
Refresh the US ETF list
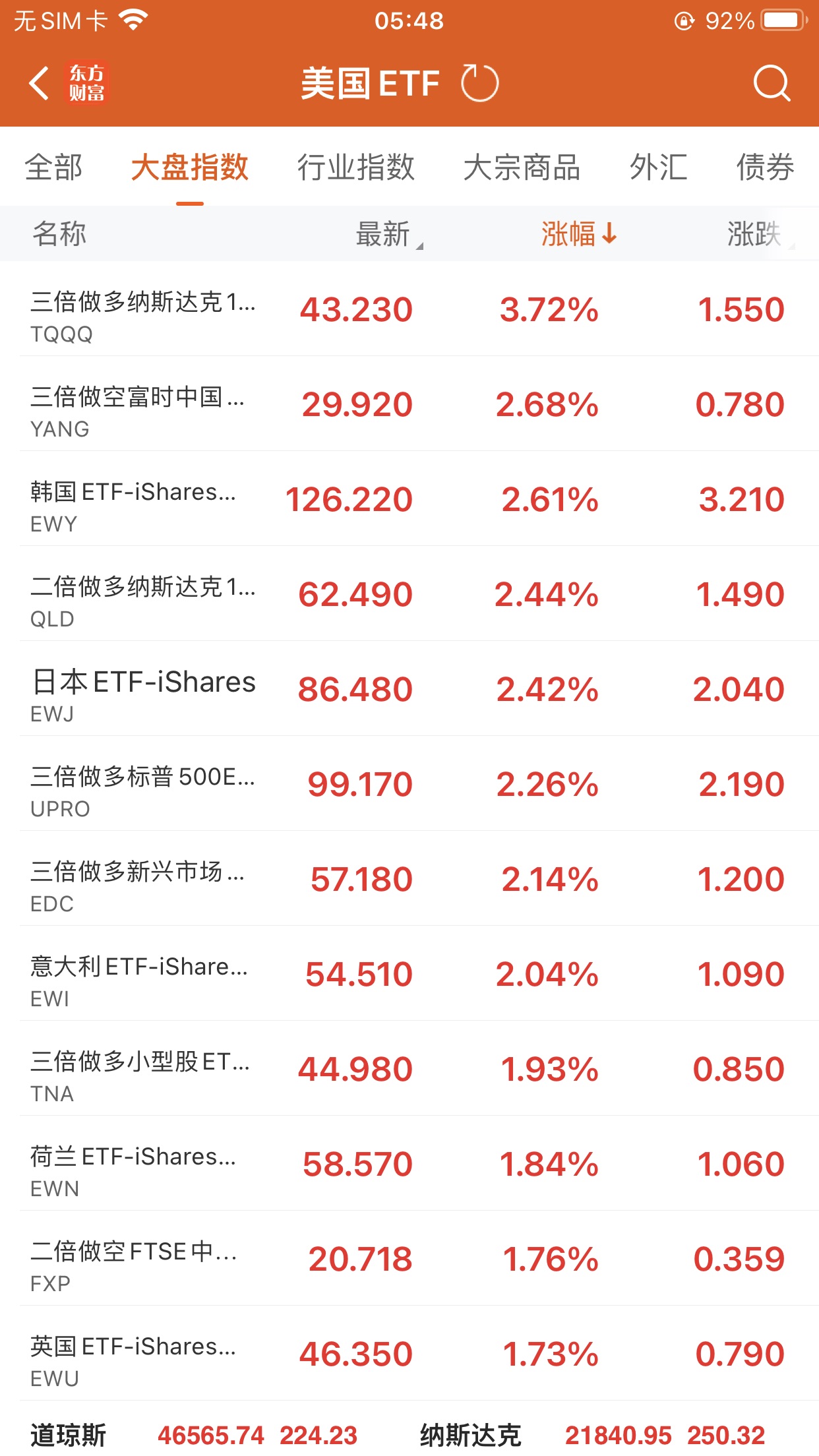pos(479,84)
